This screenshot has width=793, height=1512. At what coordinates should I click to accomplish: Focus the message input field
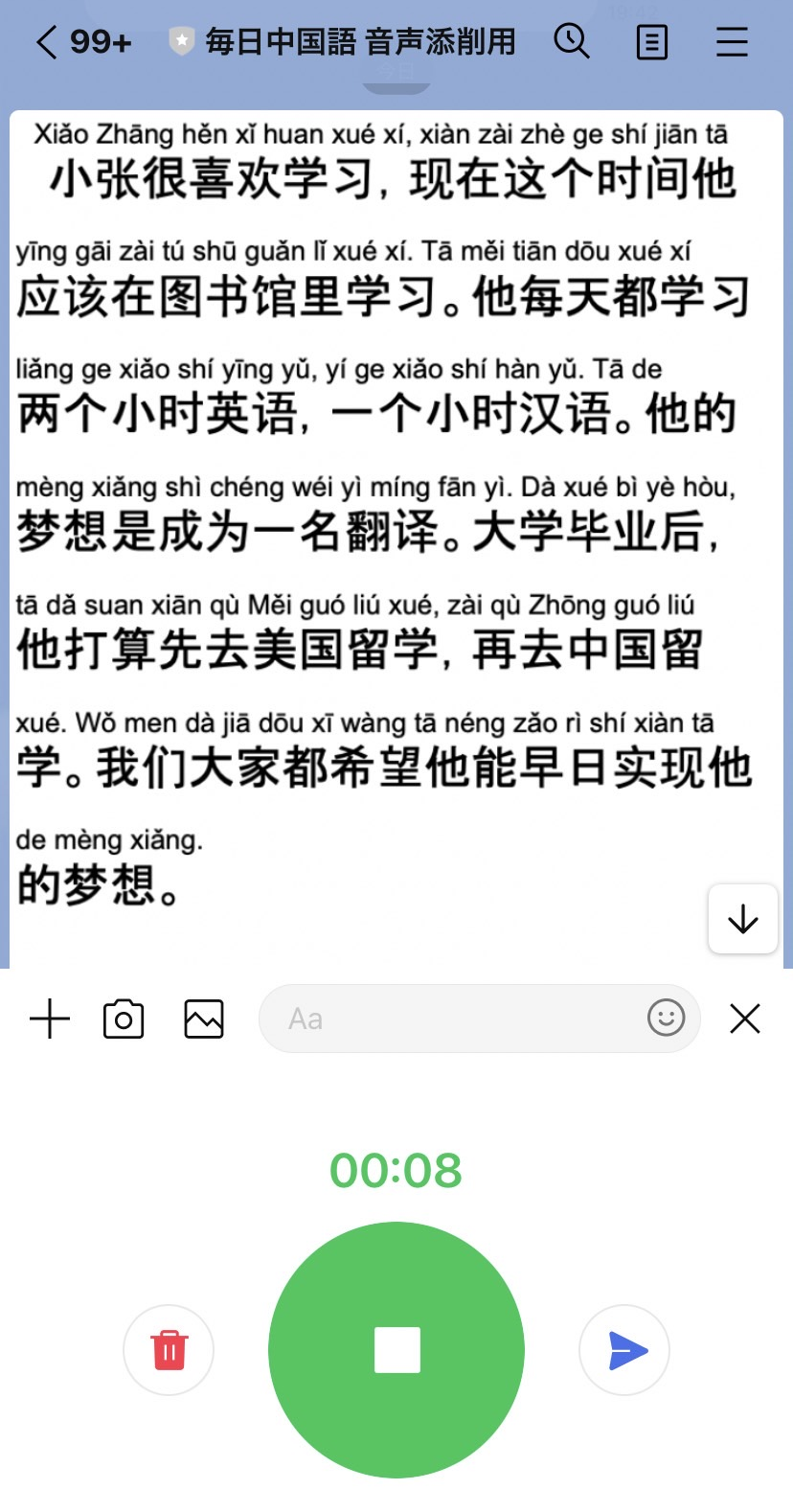pos(450,1019)
